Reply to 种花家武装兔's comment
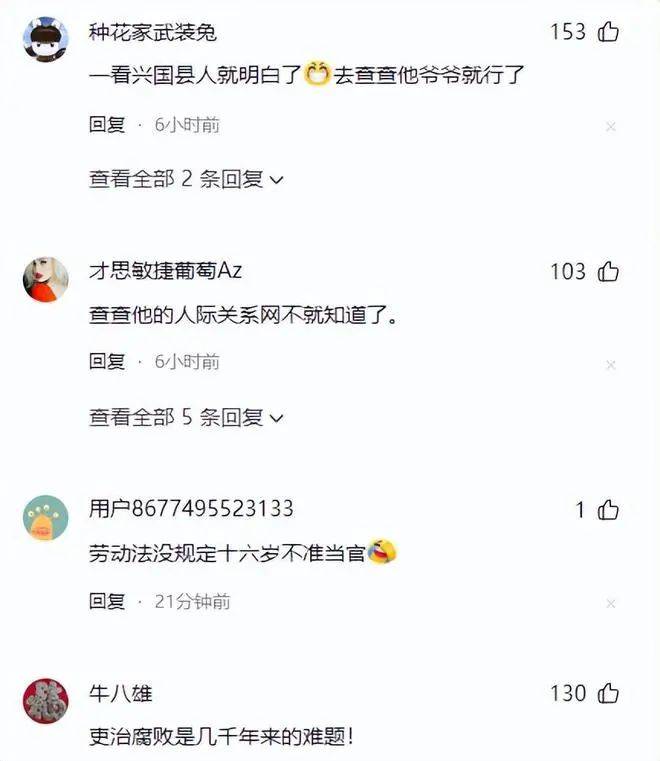 (x=107, y=125)
